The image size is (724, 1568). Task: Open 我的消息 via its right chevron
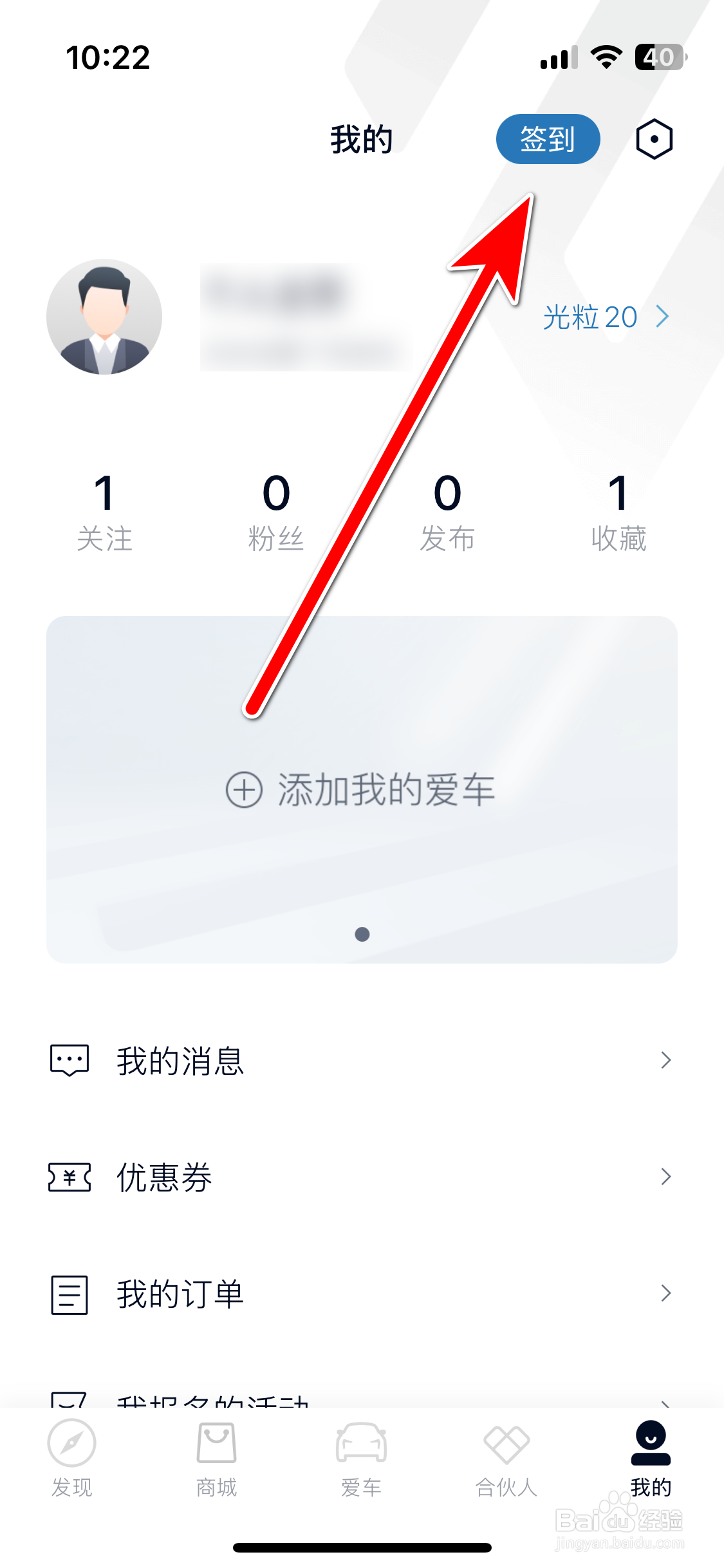click(x=666, y=1059)
